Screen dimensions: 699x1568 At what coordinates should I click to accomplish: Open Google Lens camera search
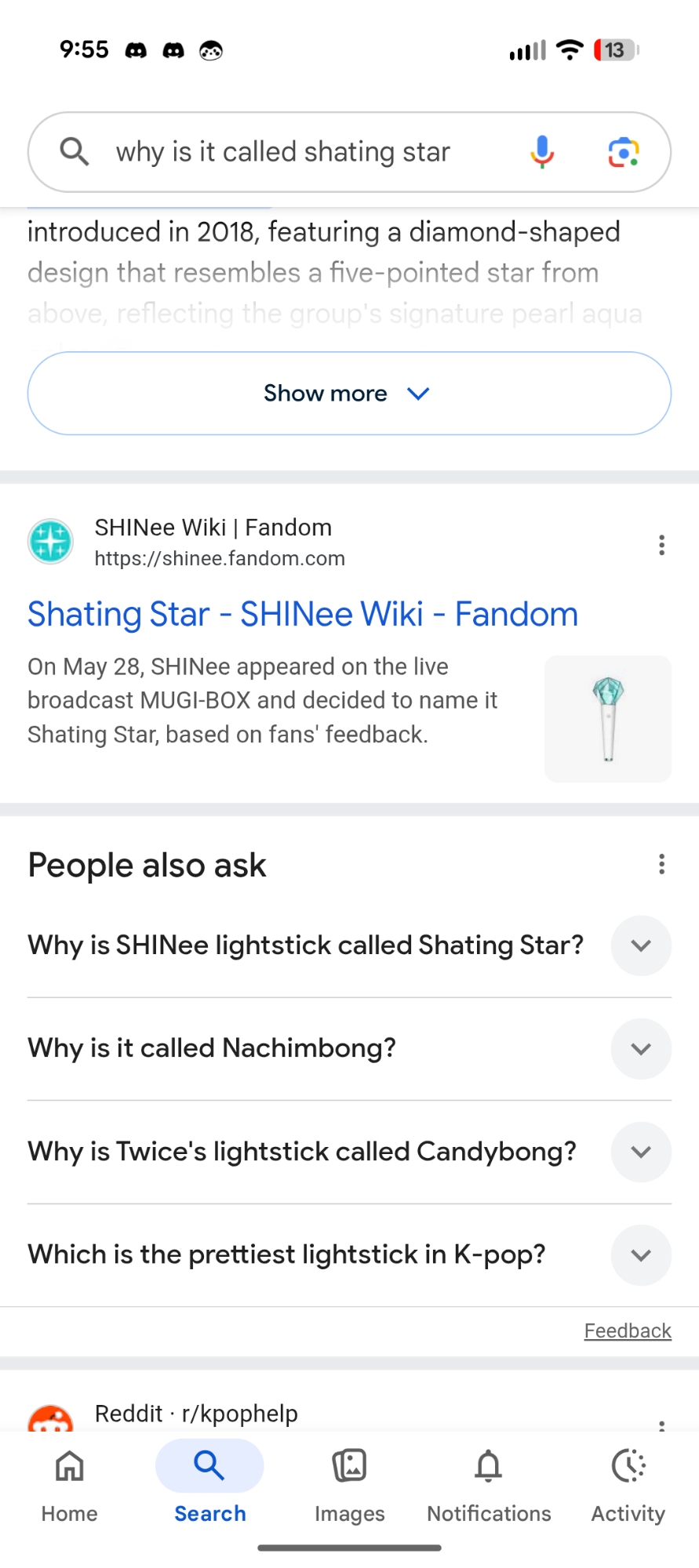[x=624, y=152]
